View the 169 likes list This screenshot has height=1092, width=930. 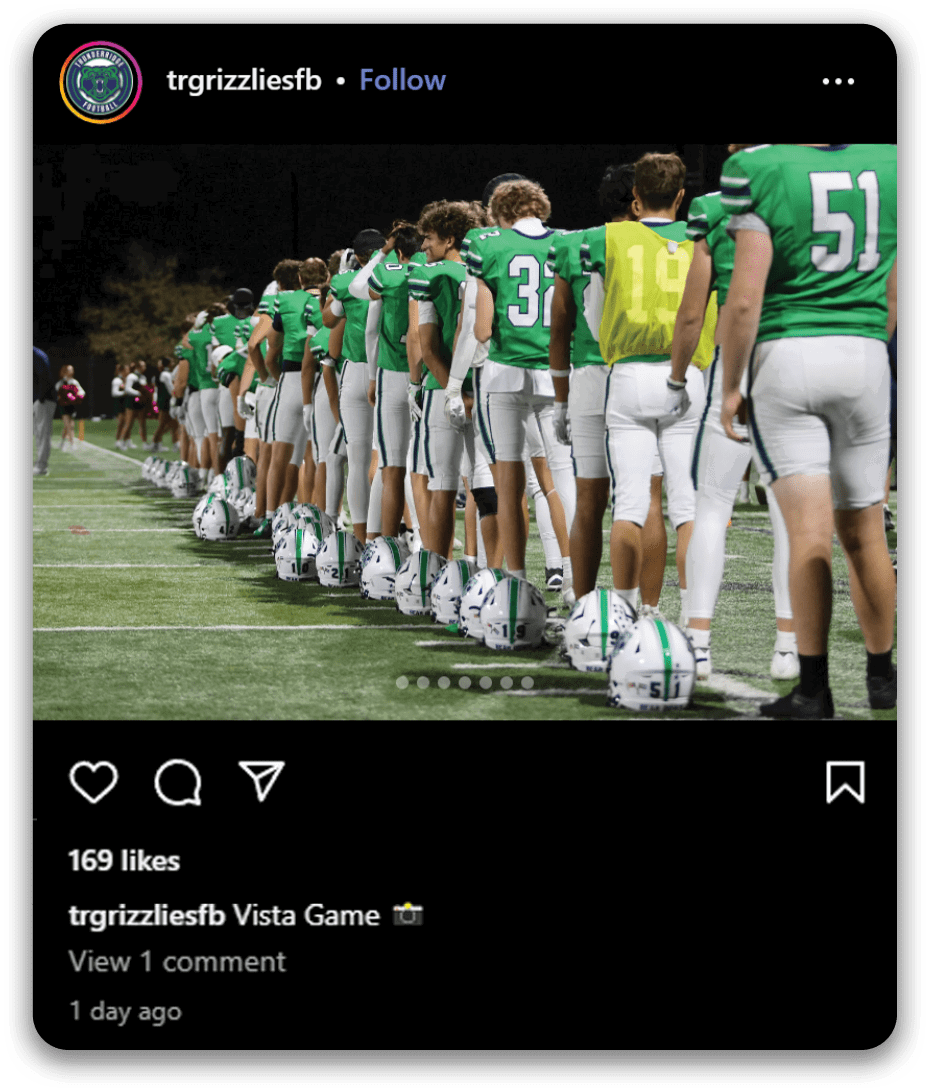tap(124, 860)
